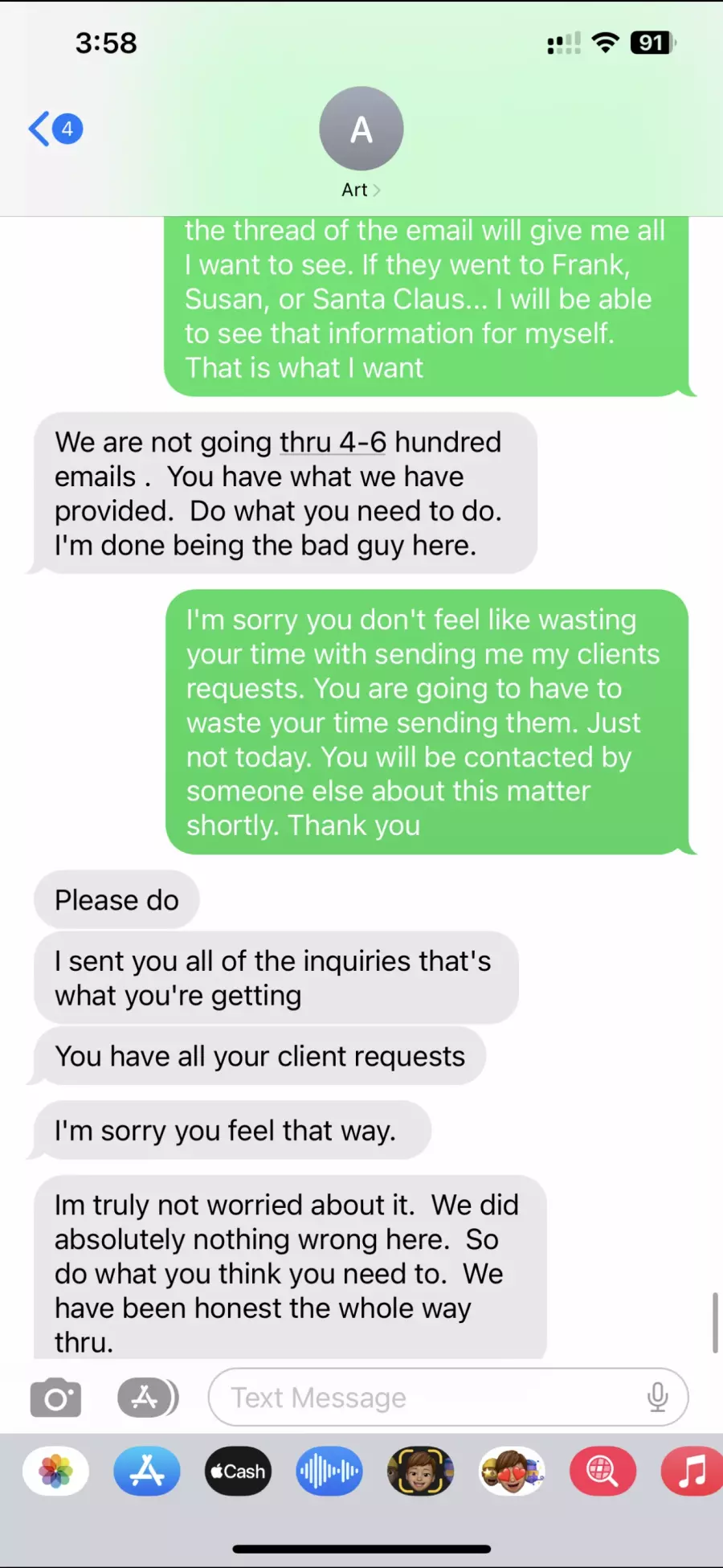Open the red globe image search app
The height and width of the screenshot is (1568, 723).
[x=602, y=1472]
